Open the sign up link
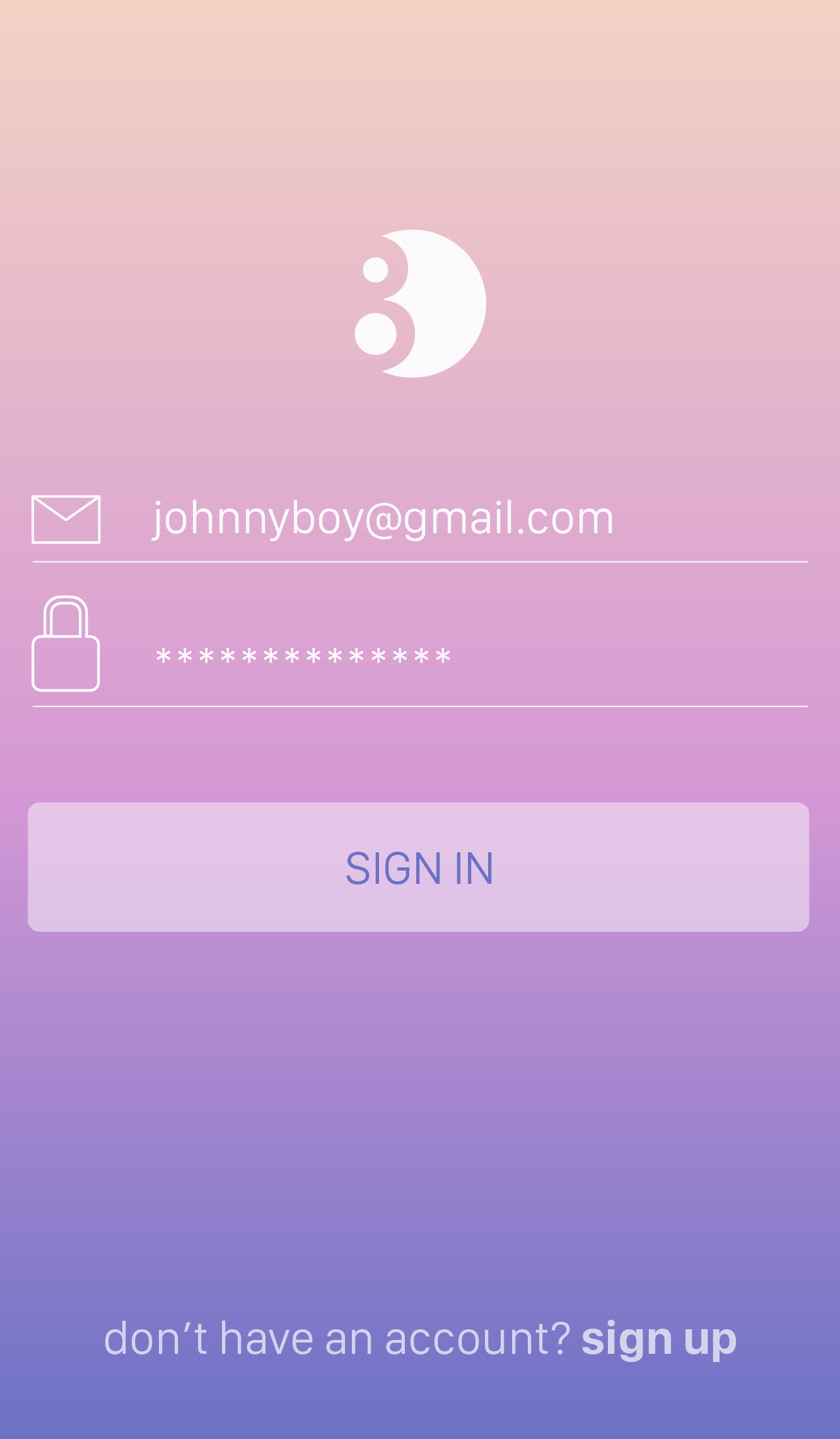 (658, 1337)
